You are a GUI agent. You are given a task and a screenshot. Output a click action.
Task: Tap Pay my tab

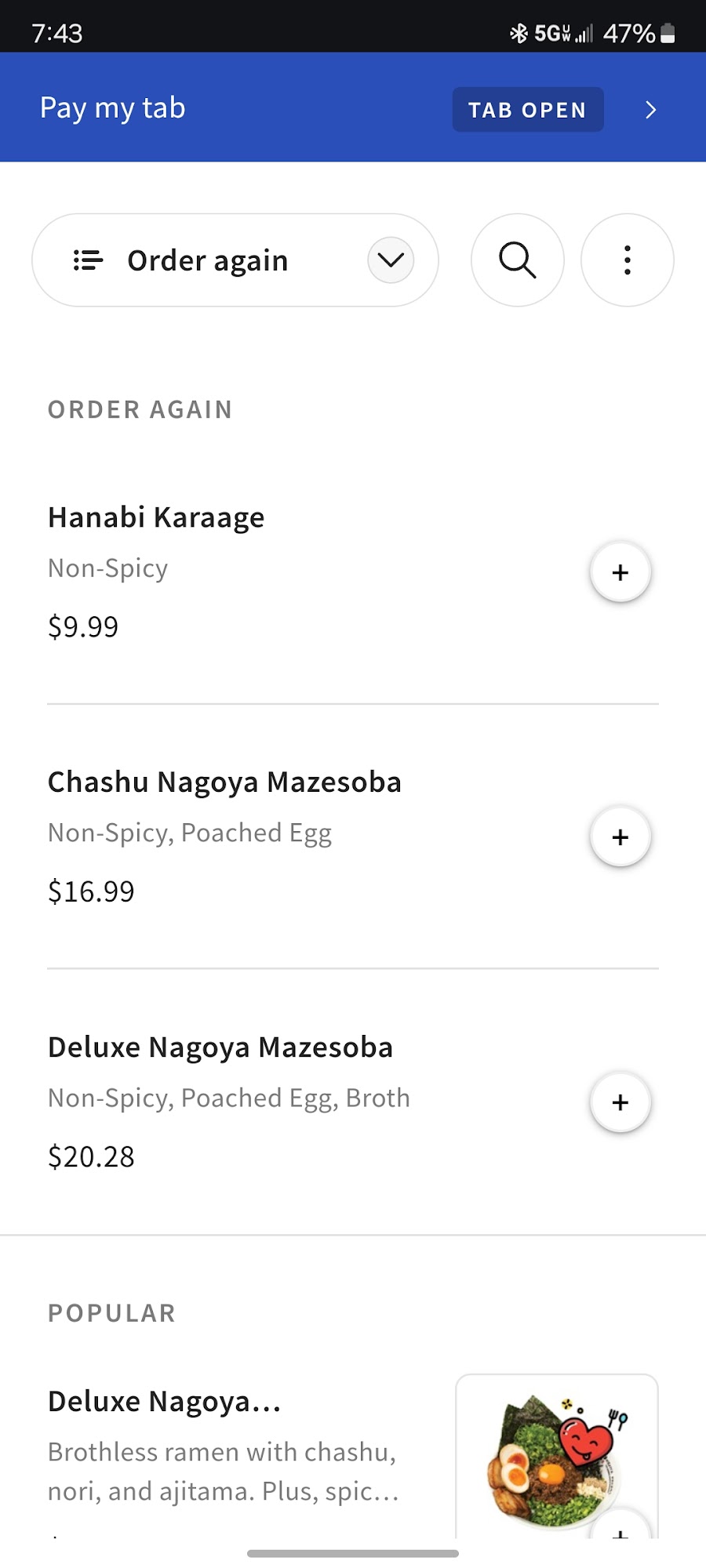pos(112,107)
